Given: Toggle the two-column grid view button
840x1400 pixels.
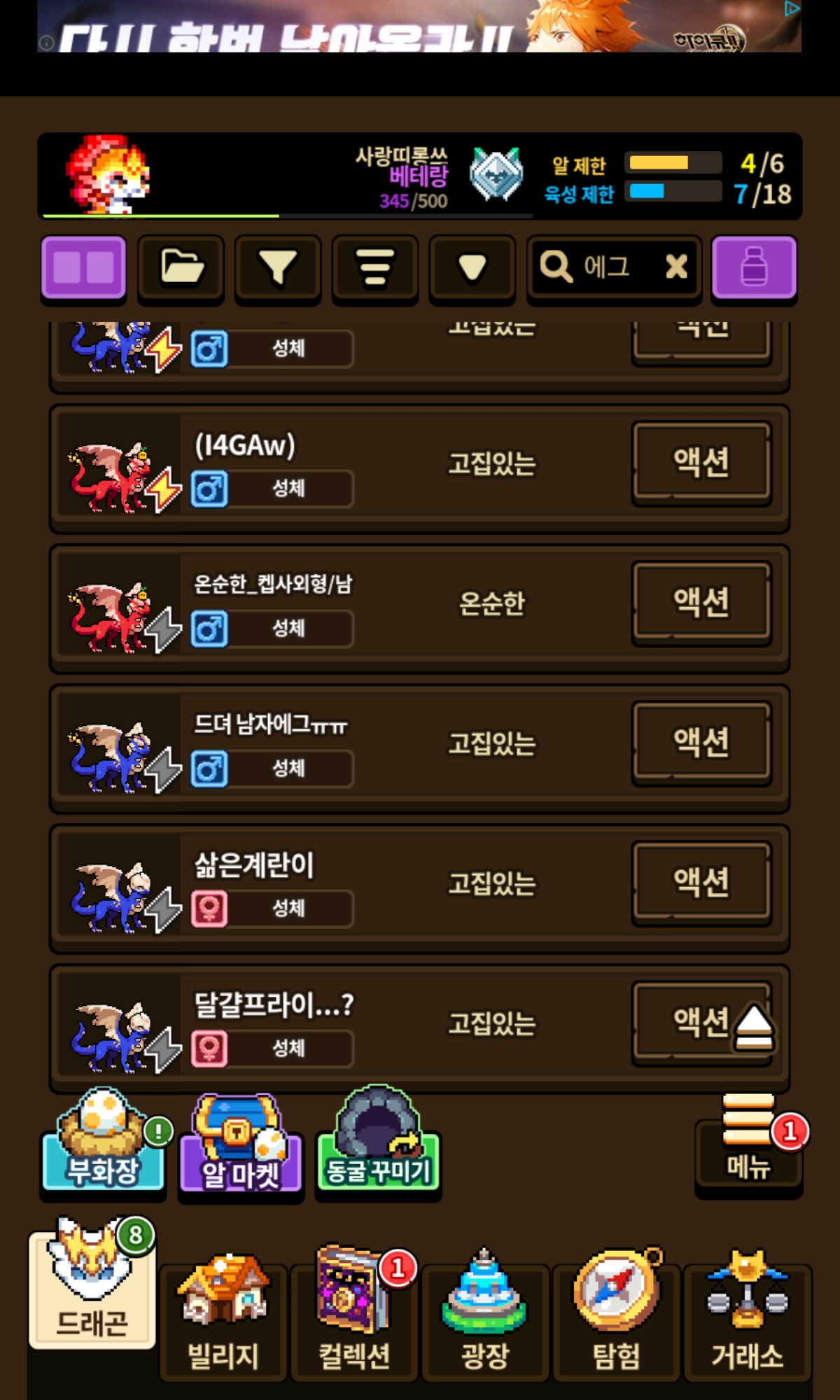Looking at the screenshot, I should click(x=83, y=267).
